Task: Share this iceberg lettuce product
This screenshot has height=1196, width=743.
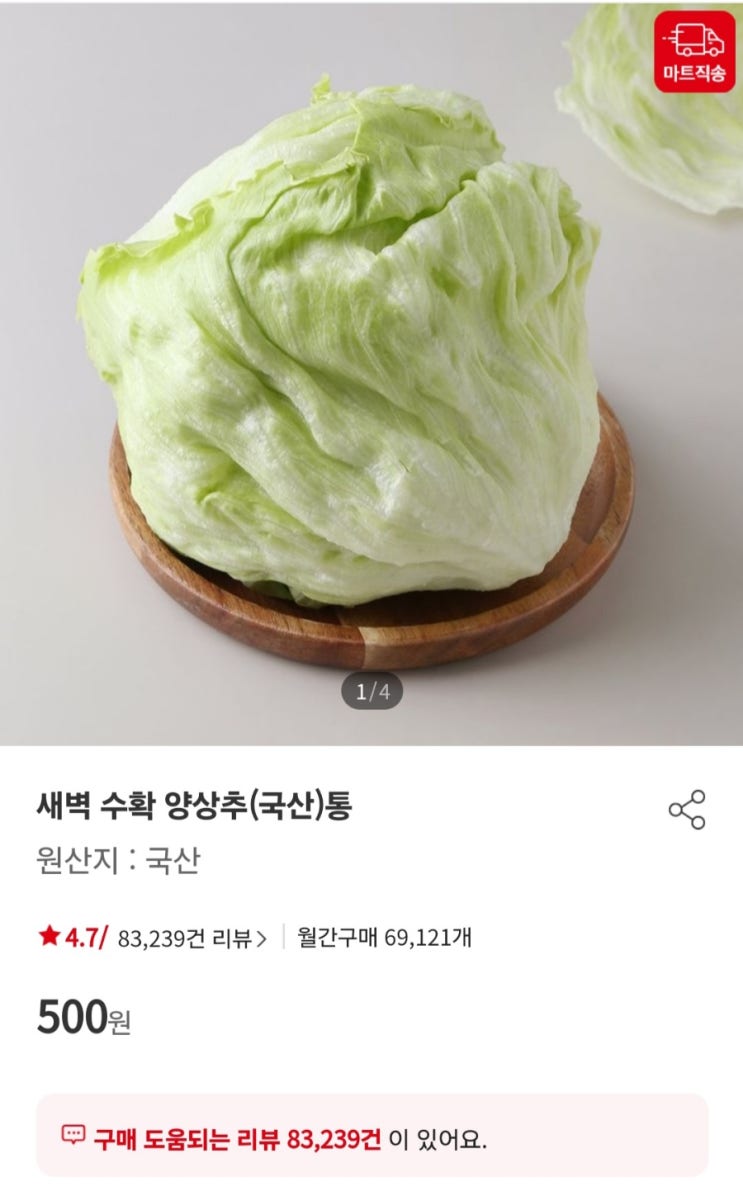Action: tap(687, 809)
